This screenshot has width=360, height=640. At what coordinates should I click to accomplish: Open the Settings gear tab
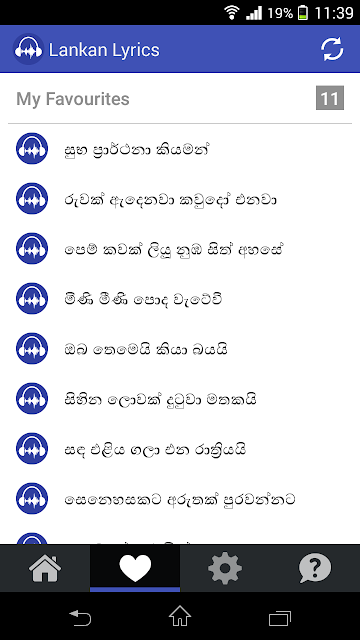tap(225, 568)
